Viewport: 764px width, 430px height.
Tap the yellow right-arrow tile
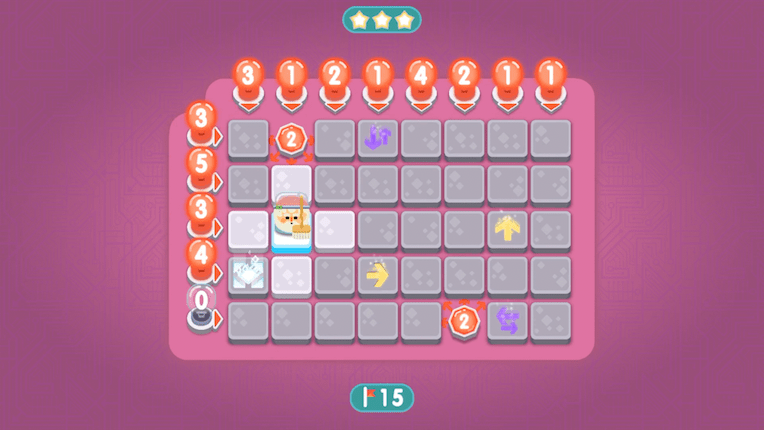tap(377, 274)
